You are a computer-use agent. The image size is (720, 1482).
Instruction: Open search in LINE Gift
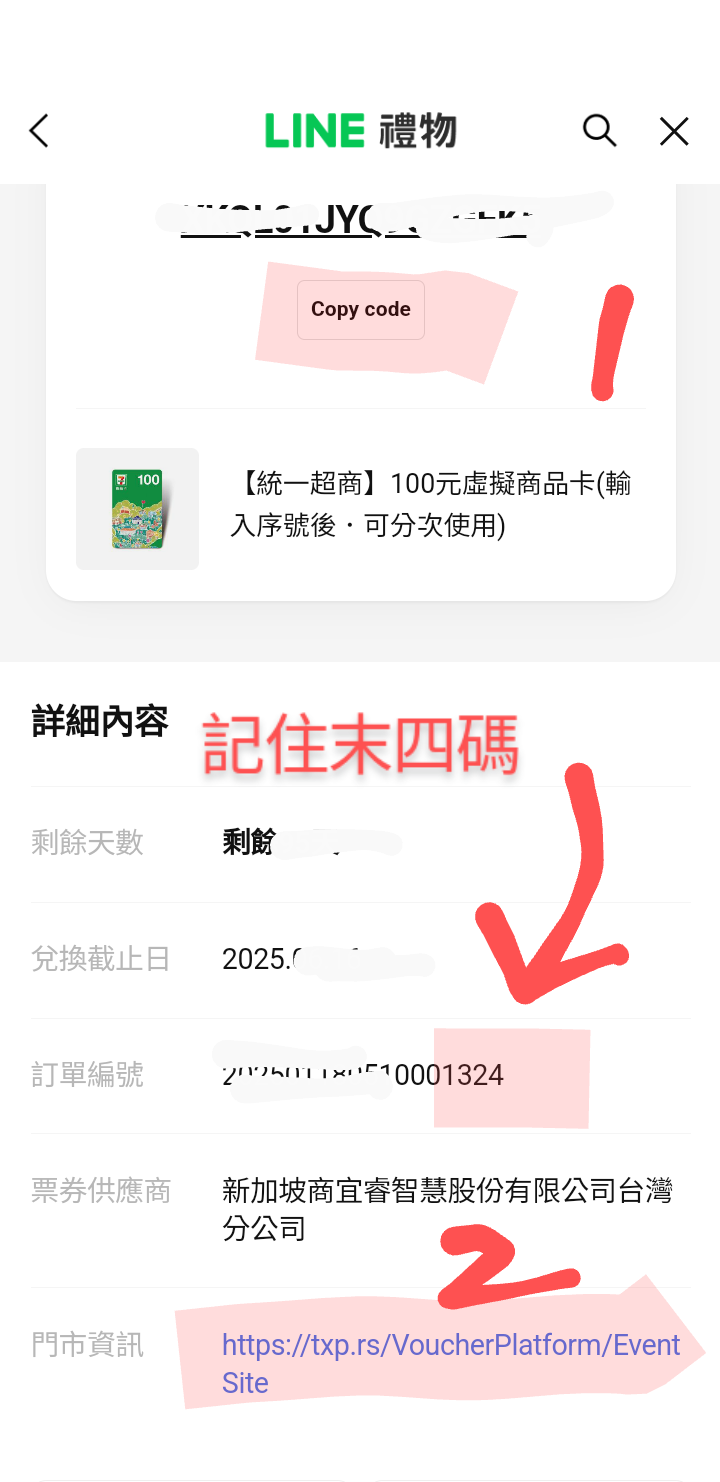point(599,130)
